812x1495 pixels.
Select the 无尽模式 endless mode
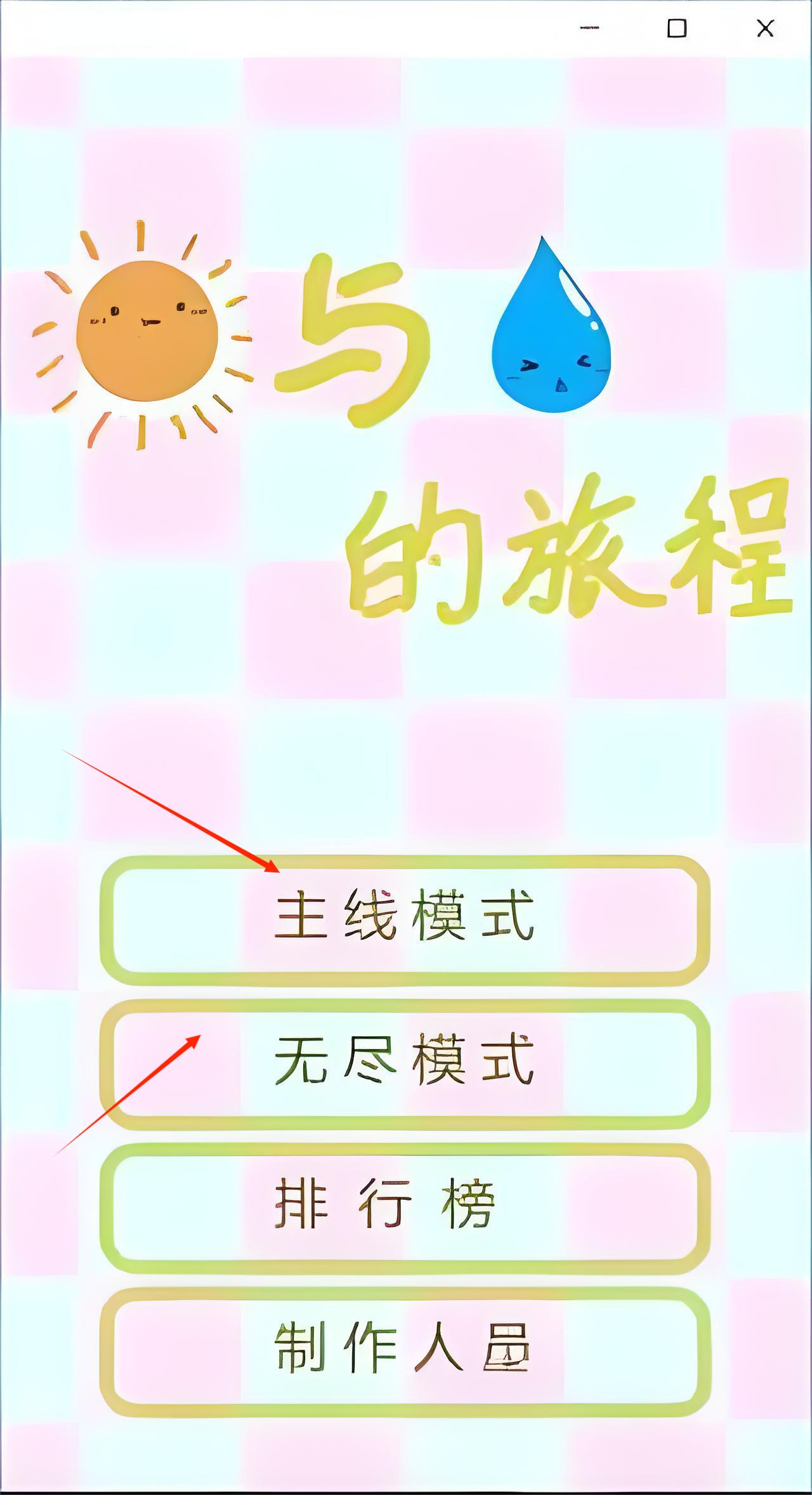tap(405, 1064)
